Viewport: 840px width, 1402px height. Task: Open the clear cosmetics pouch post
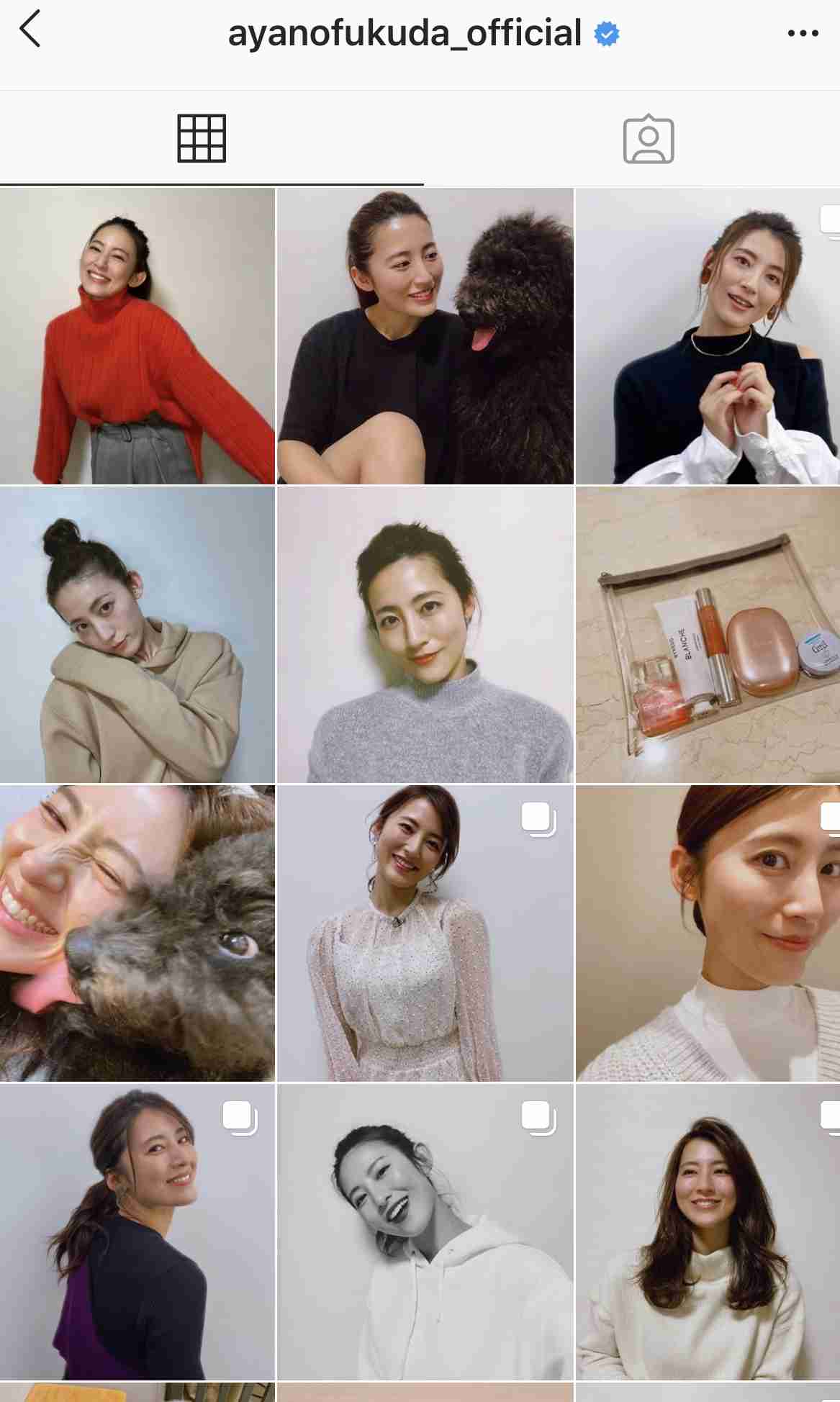point(708,635)
